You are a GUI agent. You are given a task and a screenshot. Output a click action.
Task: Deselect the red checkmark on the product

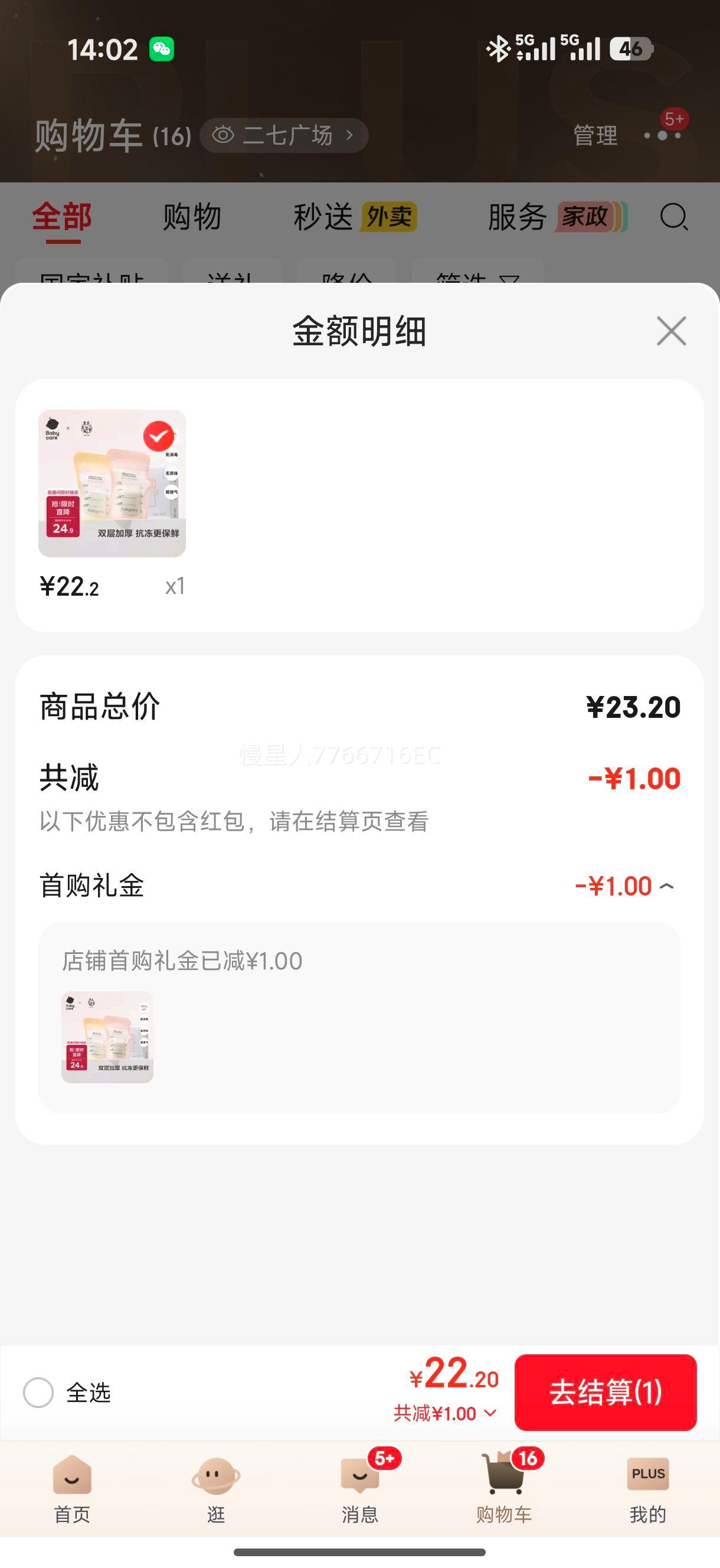tap(158, 435)
